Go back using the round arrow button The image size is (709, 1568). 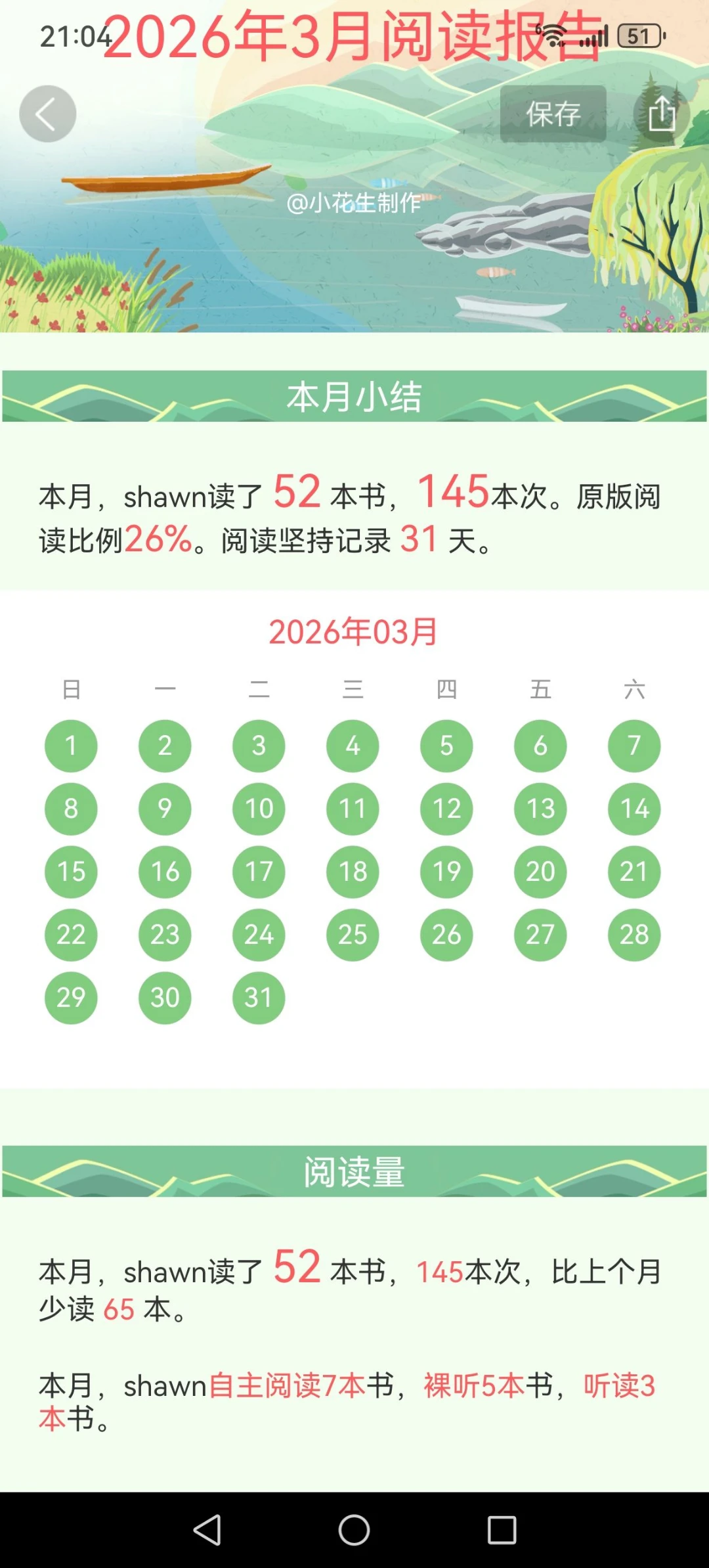(47, 114)
